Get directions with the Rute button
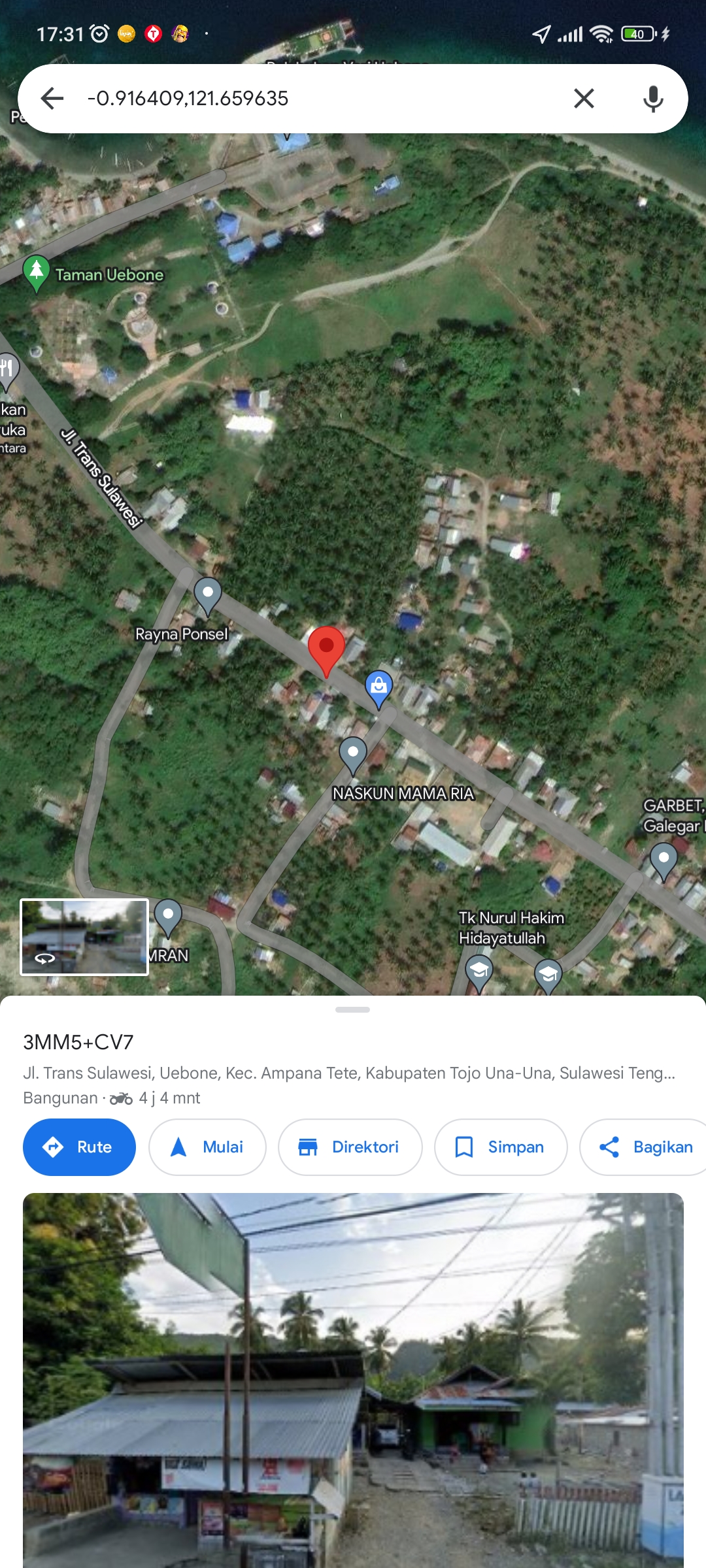Screen dimensions: 706x1568 (x=79, y=1147)
